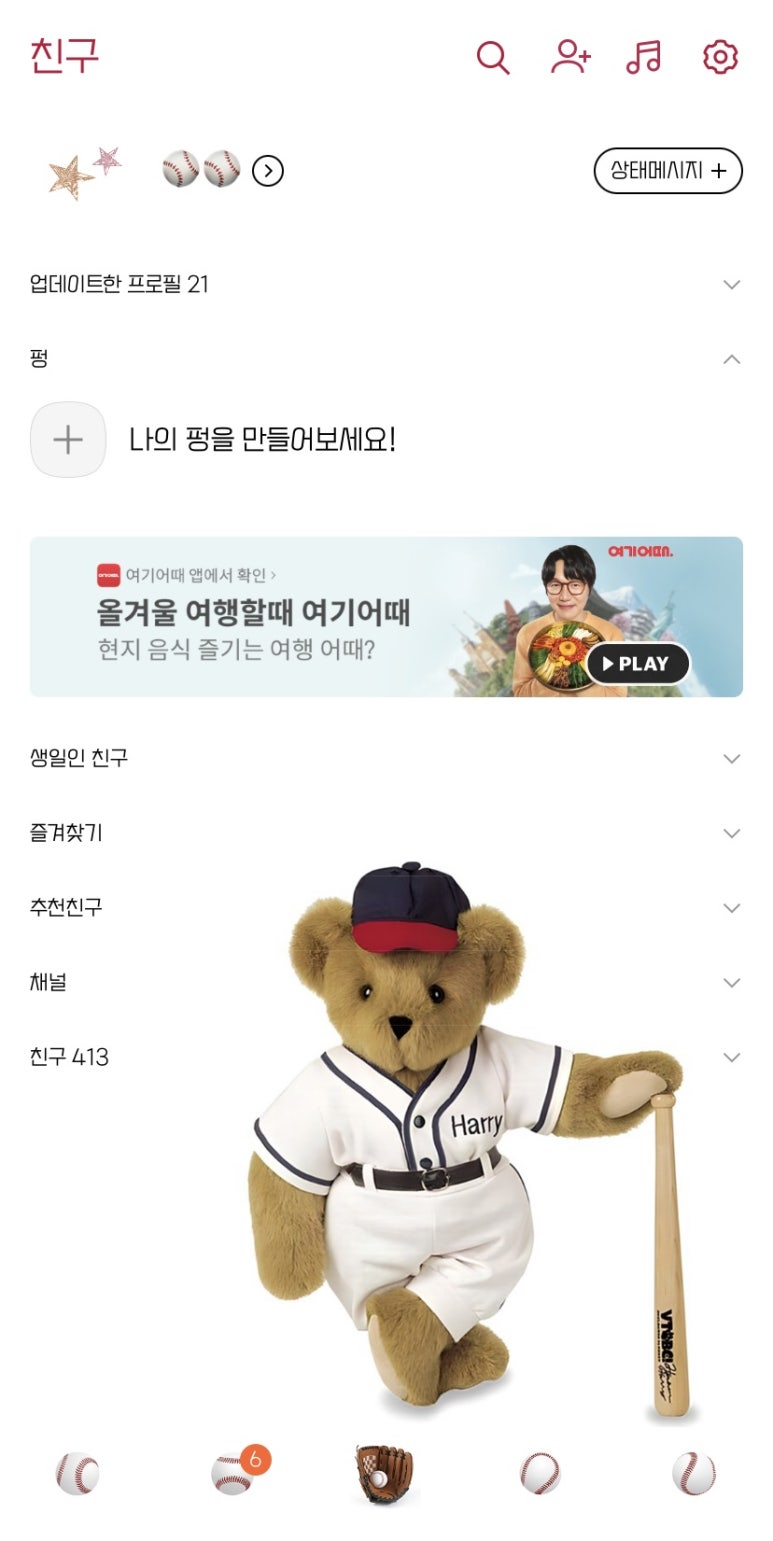Tap the add friend icon
The image size is (773, 1541).
[570, 57]
